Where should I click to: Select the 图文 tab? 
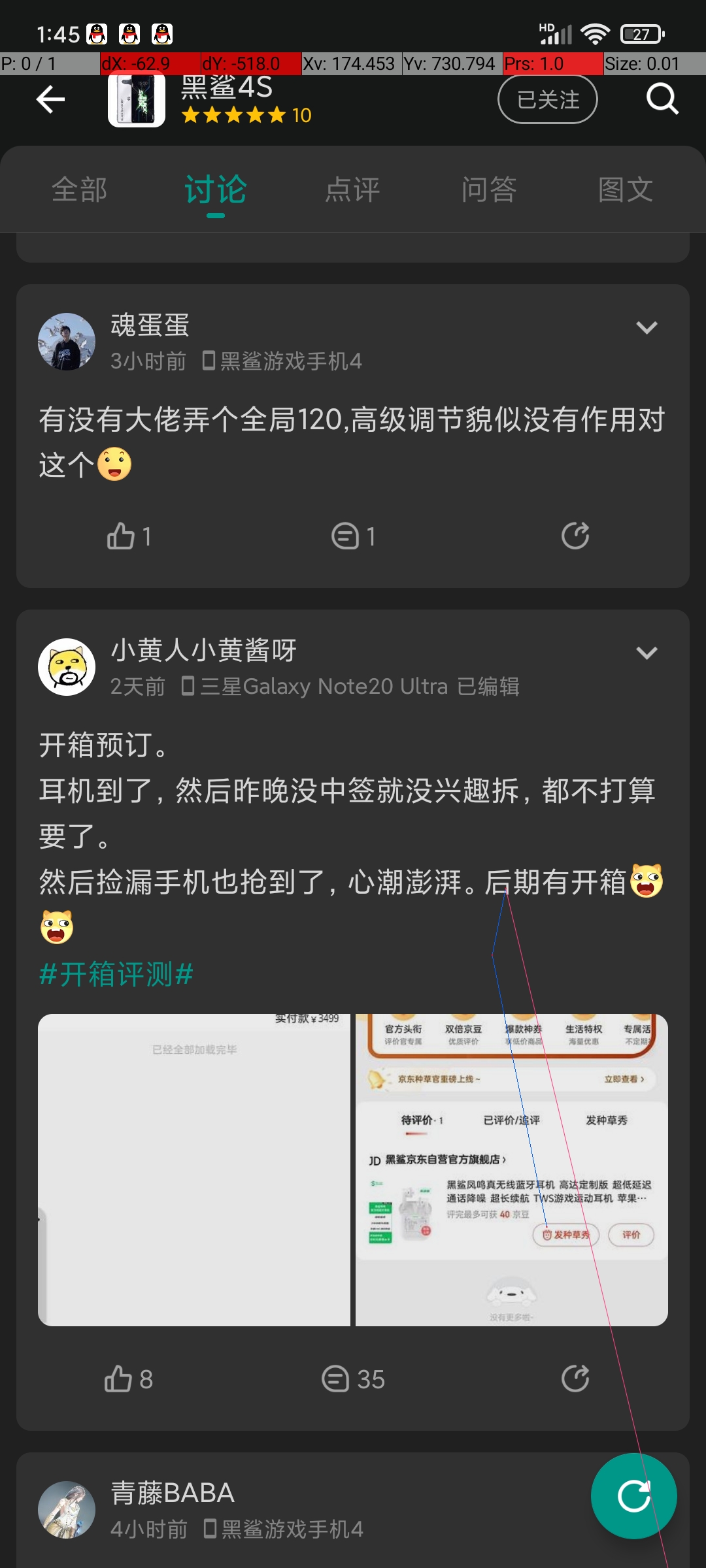pos(626,190)
